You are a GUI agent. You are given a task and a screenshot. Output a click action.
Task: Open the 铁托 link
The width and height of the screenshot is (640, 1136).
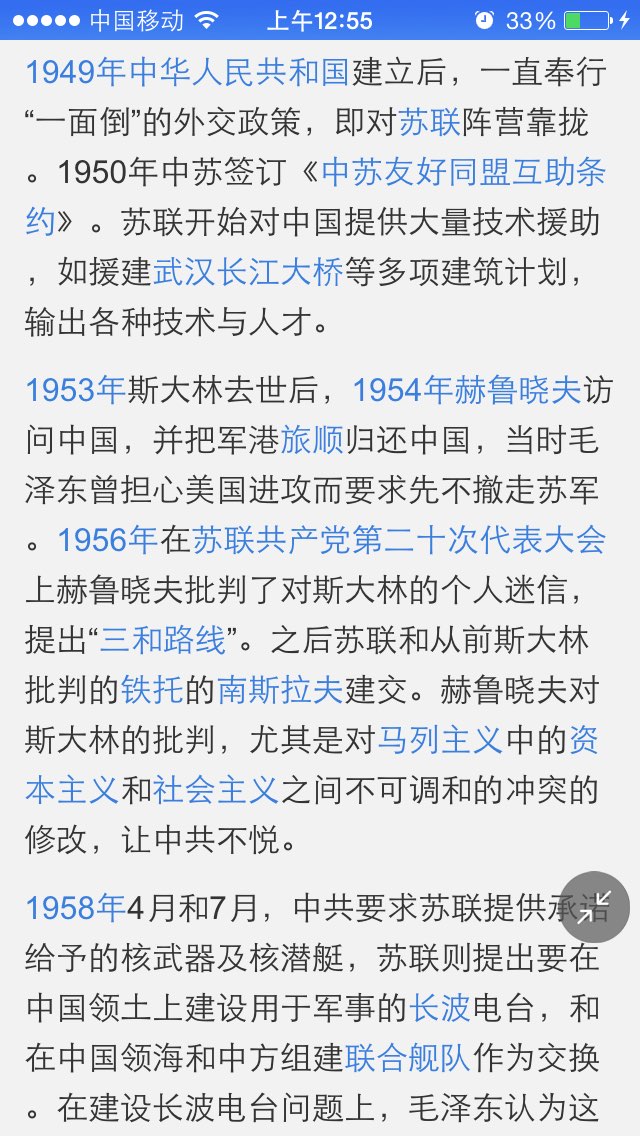pyautogui.click(x=152, y=690)
